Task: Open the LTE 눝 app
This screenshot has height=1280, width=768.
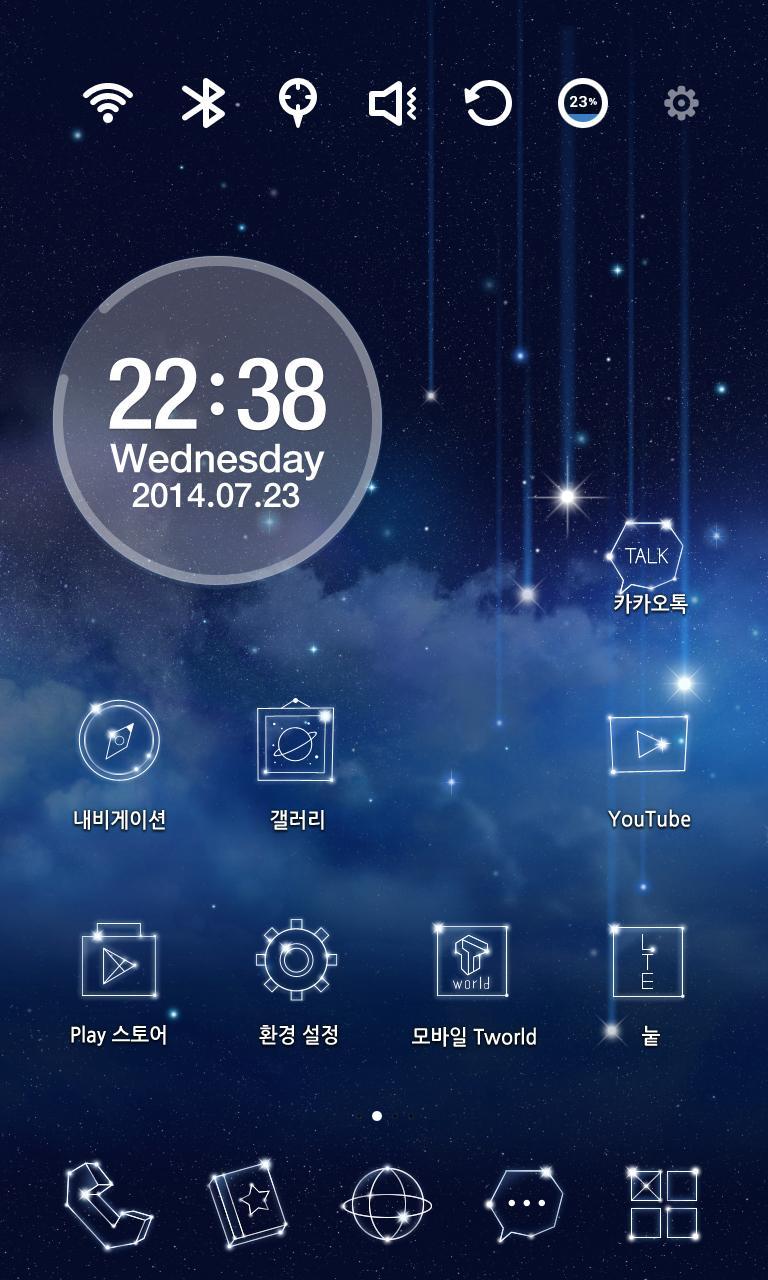Action: [649, 963]
